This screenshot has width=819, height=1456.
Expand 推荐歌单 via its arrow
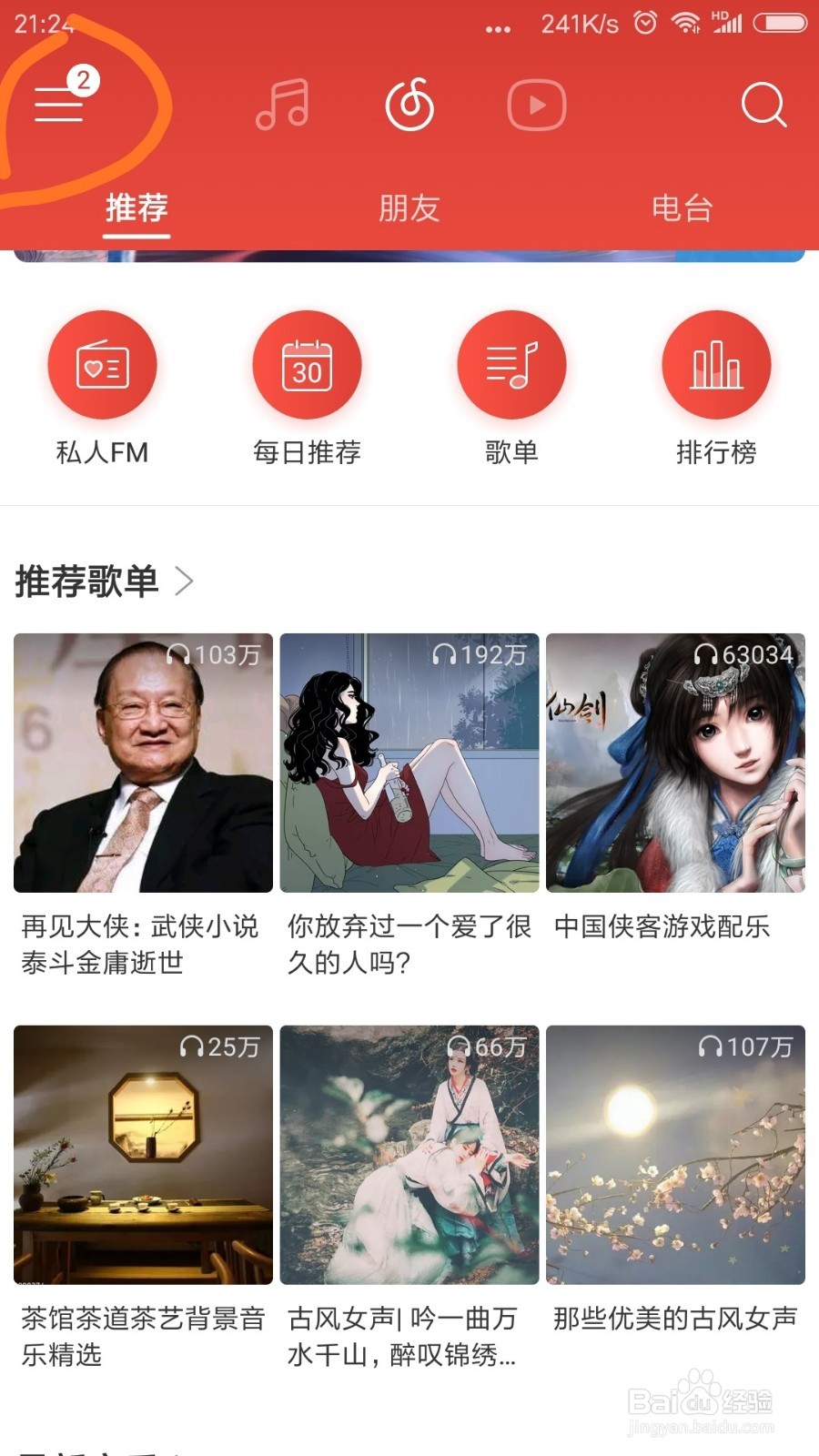(x=187, y=579)
